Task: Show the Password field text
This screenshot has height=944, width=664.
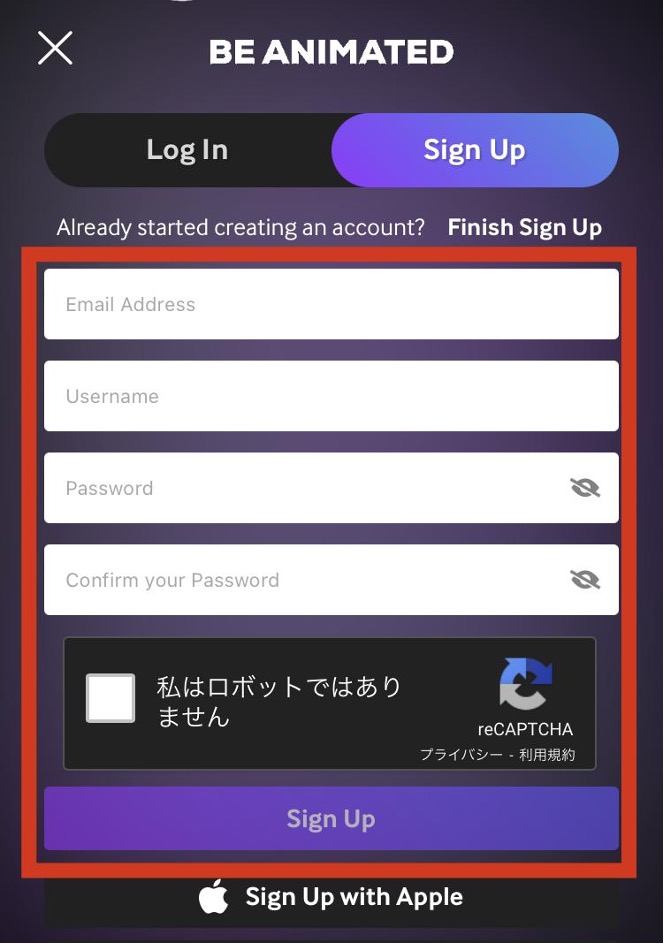Action: [x=584, y=488]
